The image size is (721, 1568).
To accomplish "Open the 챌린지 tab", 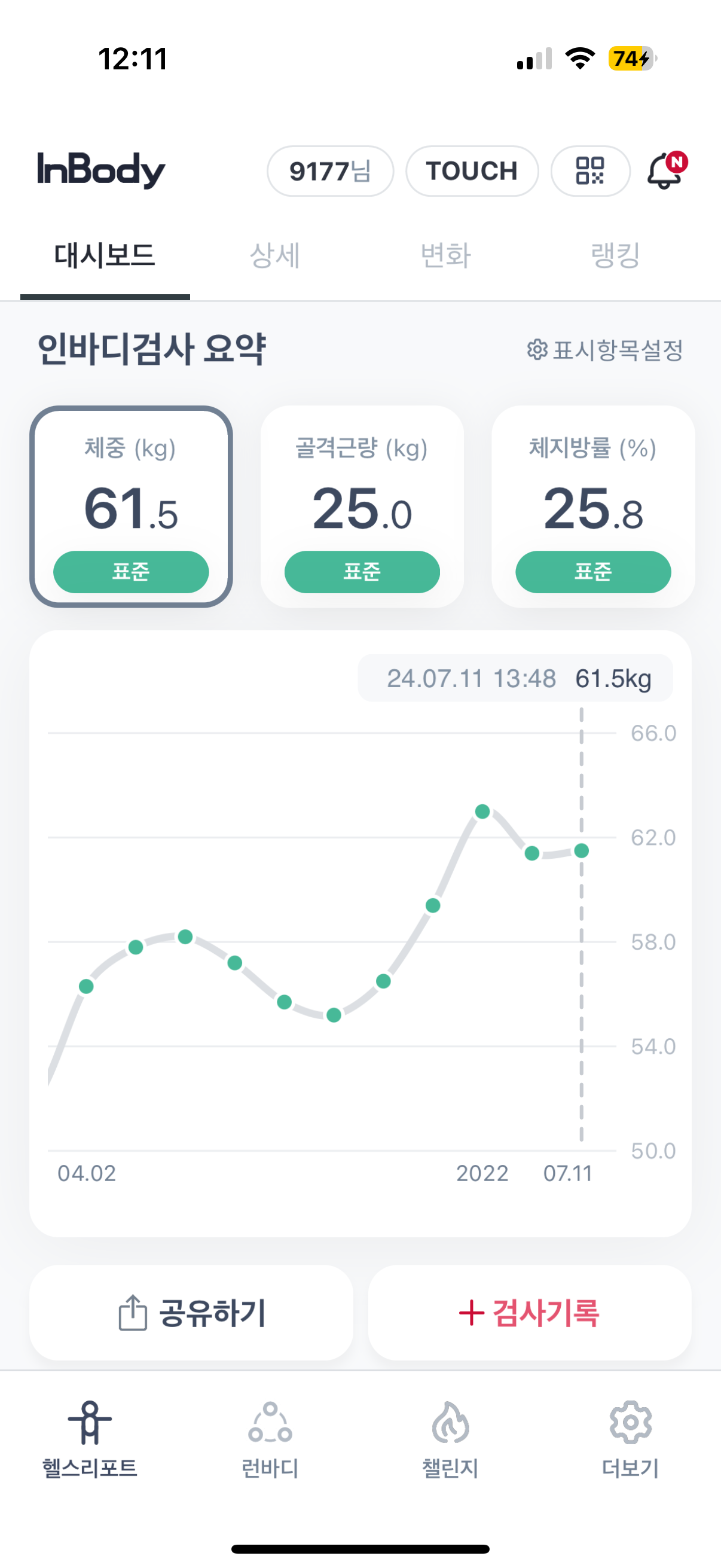I will coord(450,1439).
